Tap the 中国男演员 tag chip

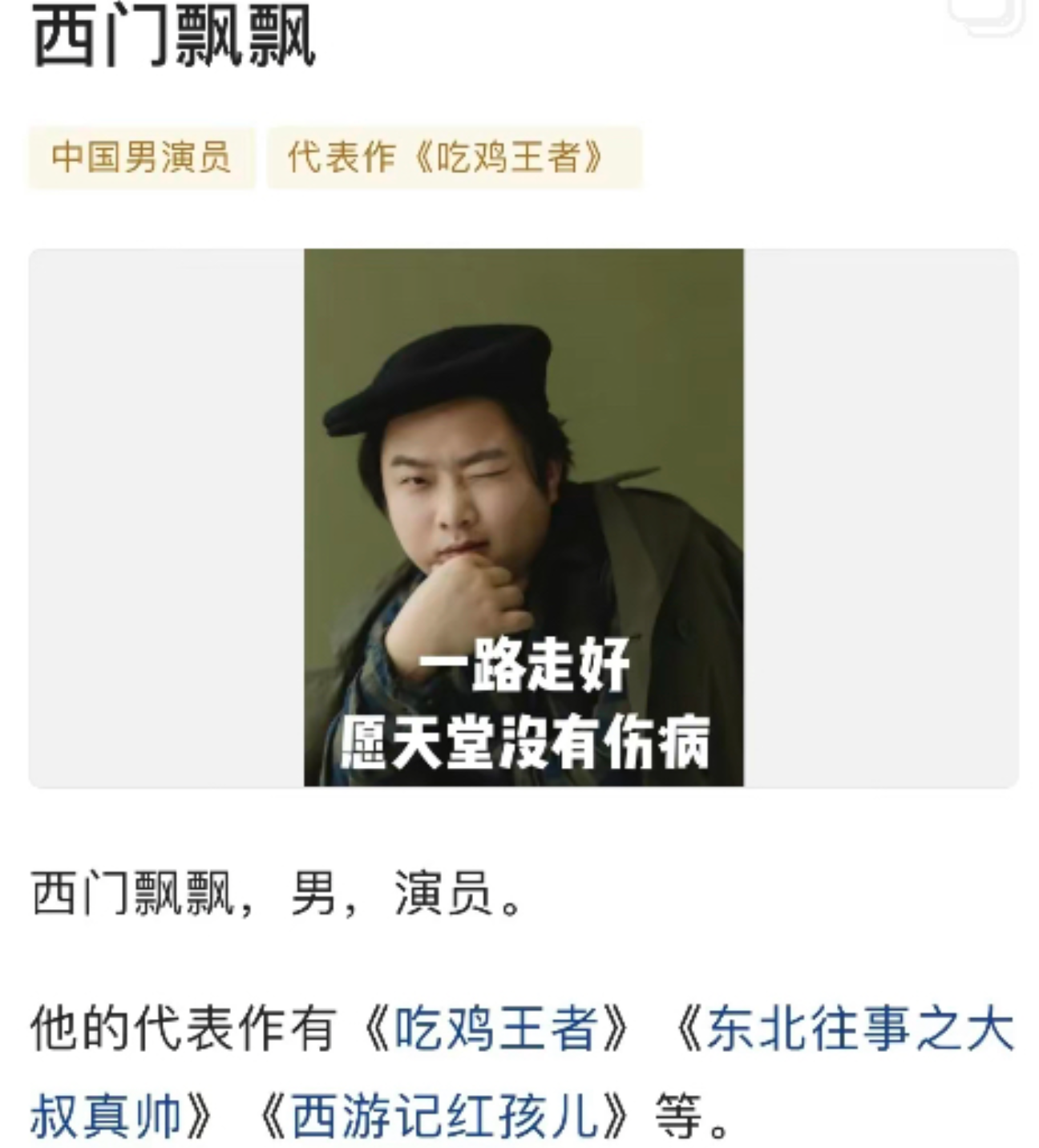(x=141, y=157)
